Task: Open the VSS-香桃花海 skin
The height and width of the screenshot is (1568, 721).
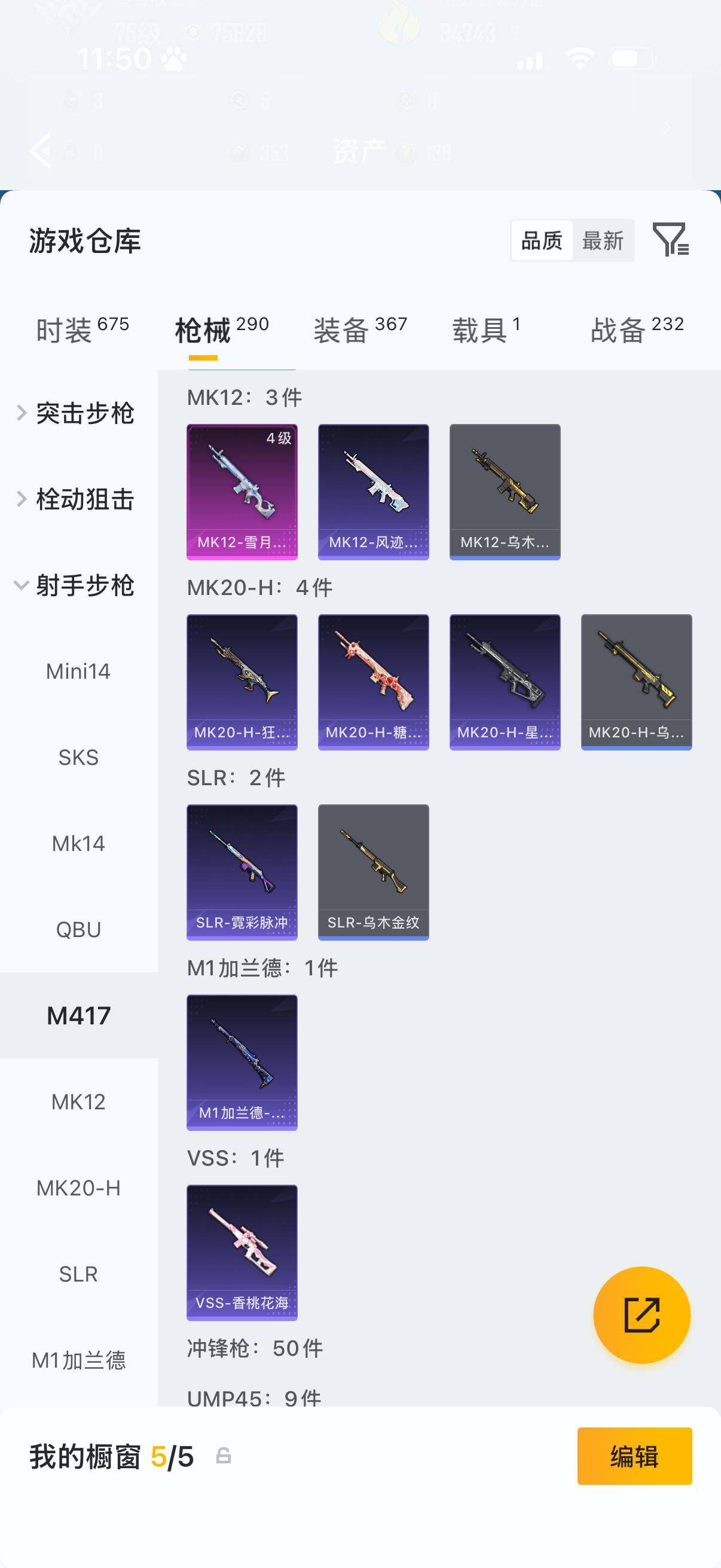Action: click(242, 1252)
